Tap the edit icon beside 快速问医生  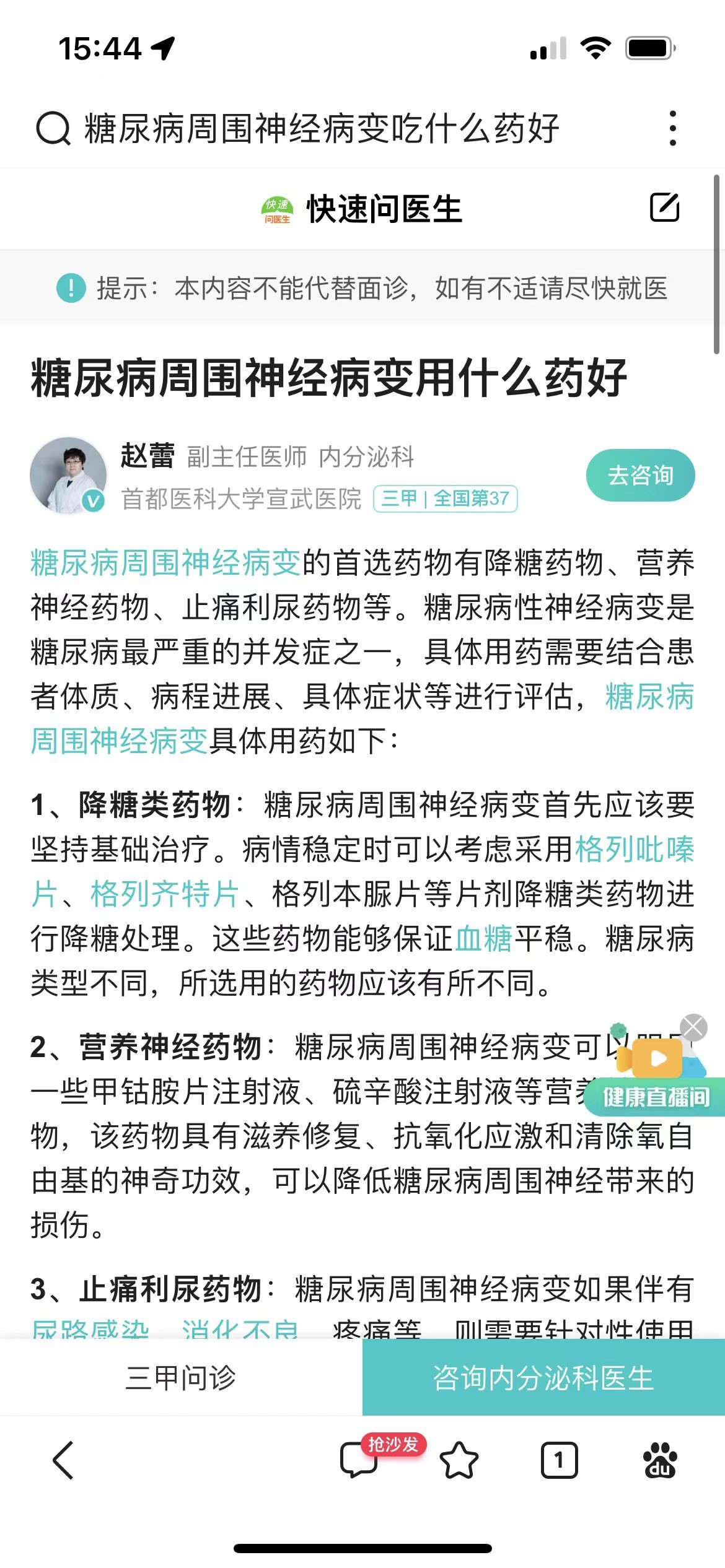coord(665,207)
